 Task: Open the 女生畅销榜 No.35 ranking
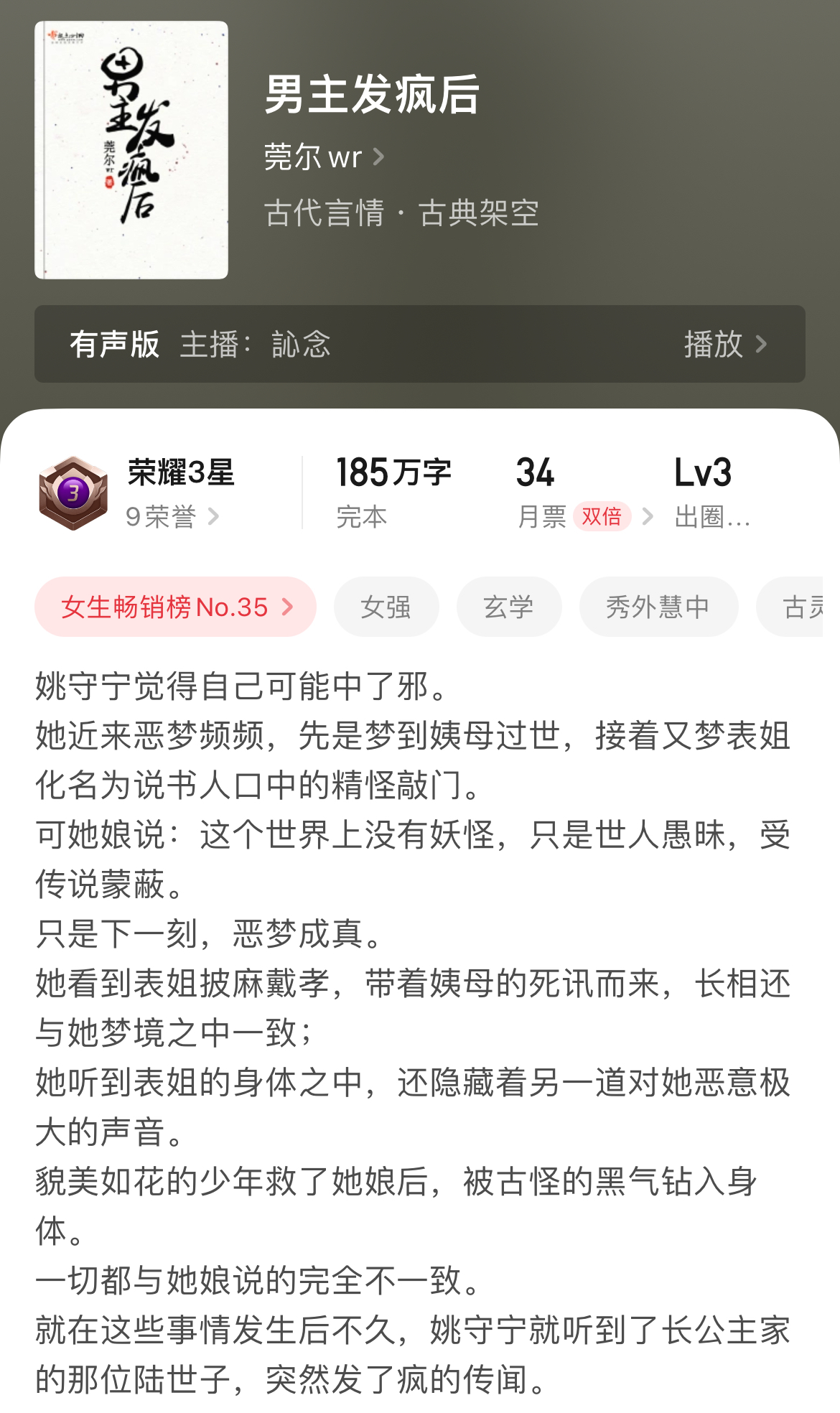tap(176, 607)
